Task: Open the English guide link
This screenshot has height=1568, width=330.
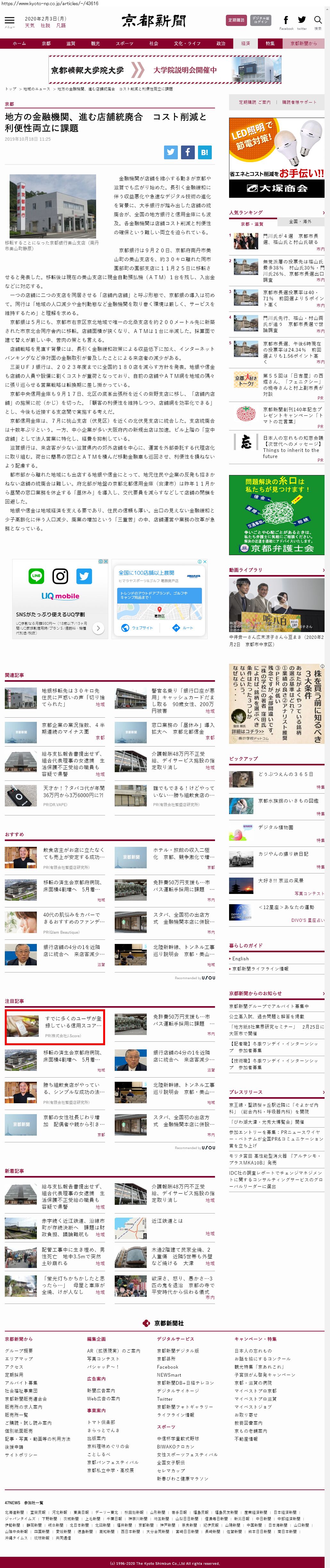Action: (241, 958)
